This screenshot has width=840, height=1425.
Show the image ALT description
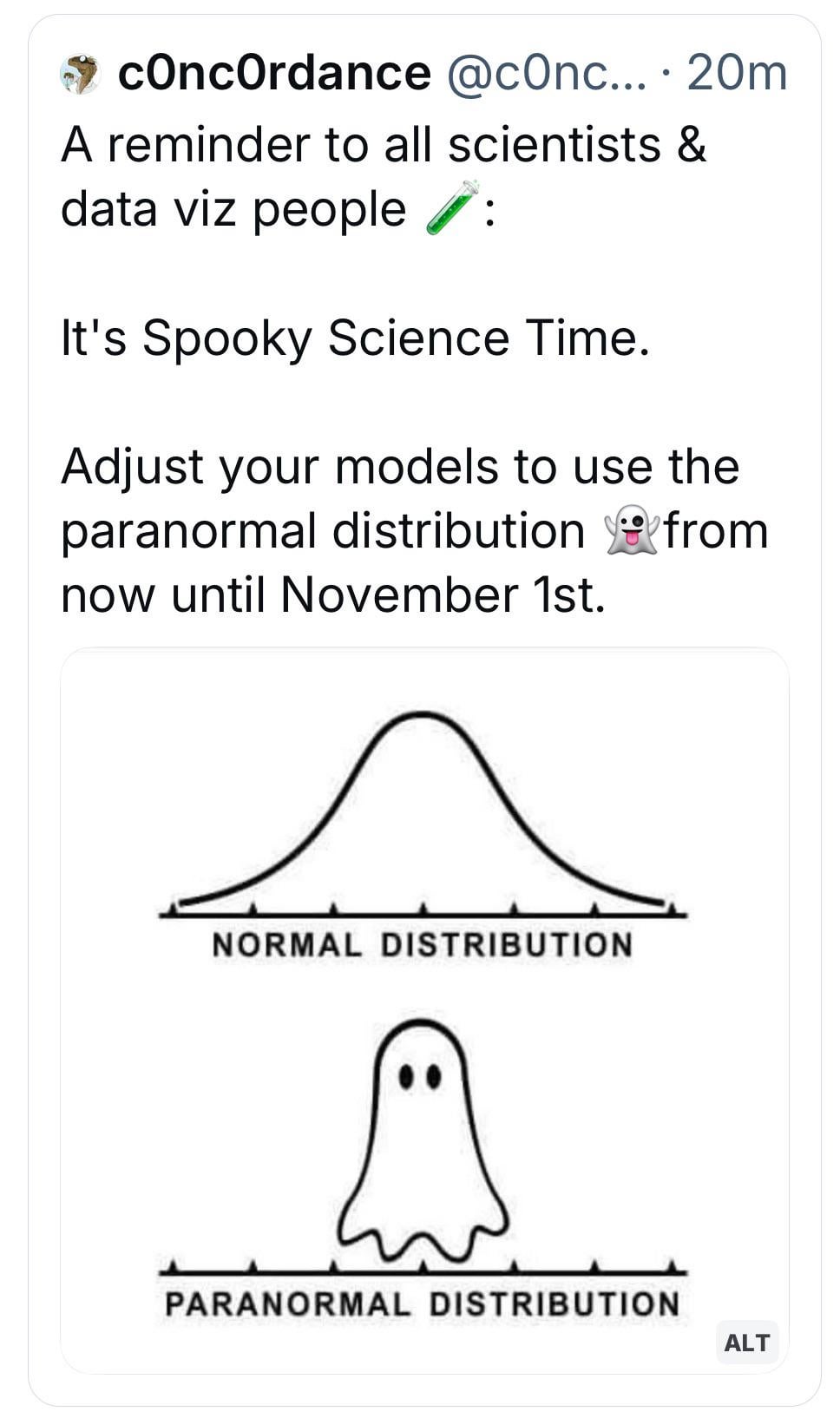click(x=746, y=1343)
